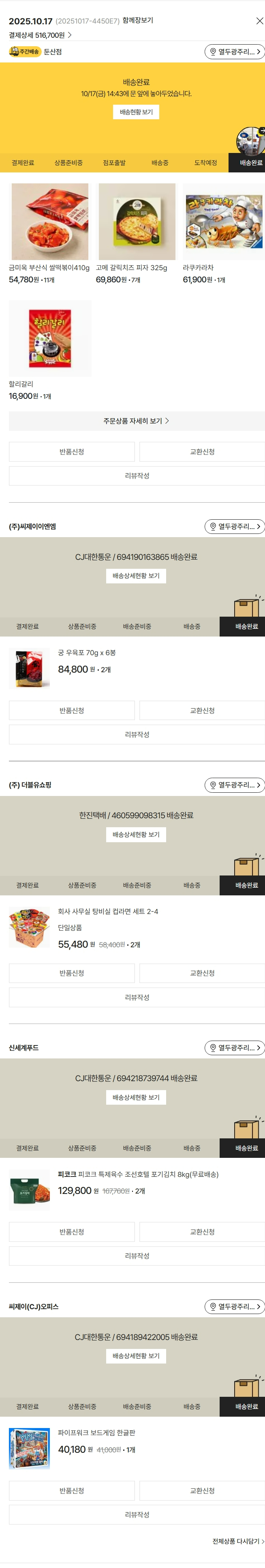Open 고메 갈릭치즈 피자 product
This screenshot has height=1568, width=265.
137,222
